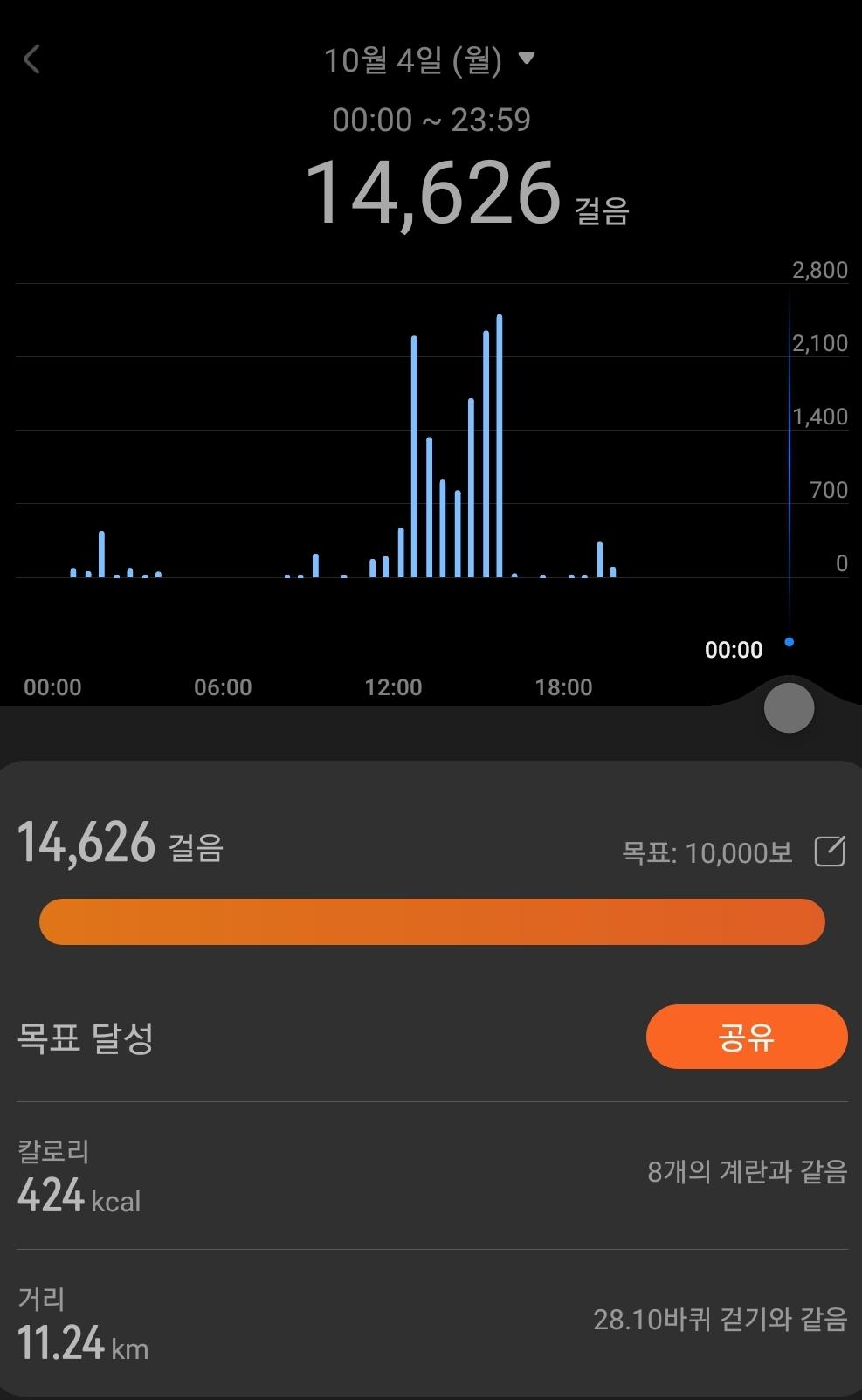Tap the 공유 share button

pyautogui.click(x=746, y=1037)
